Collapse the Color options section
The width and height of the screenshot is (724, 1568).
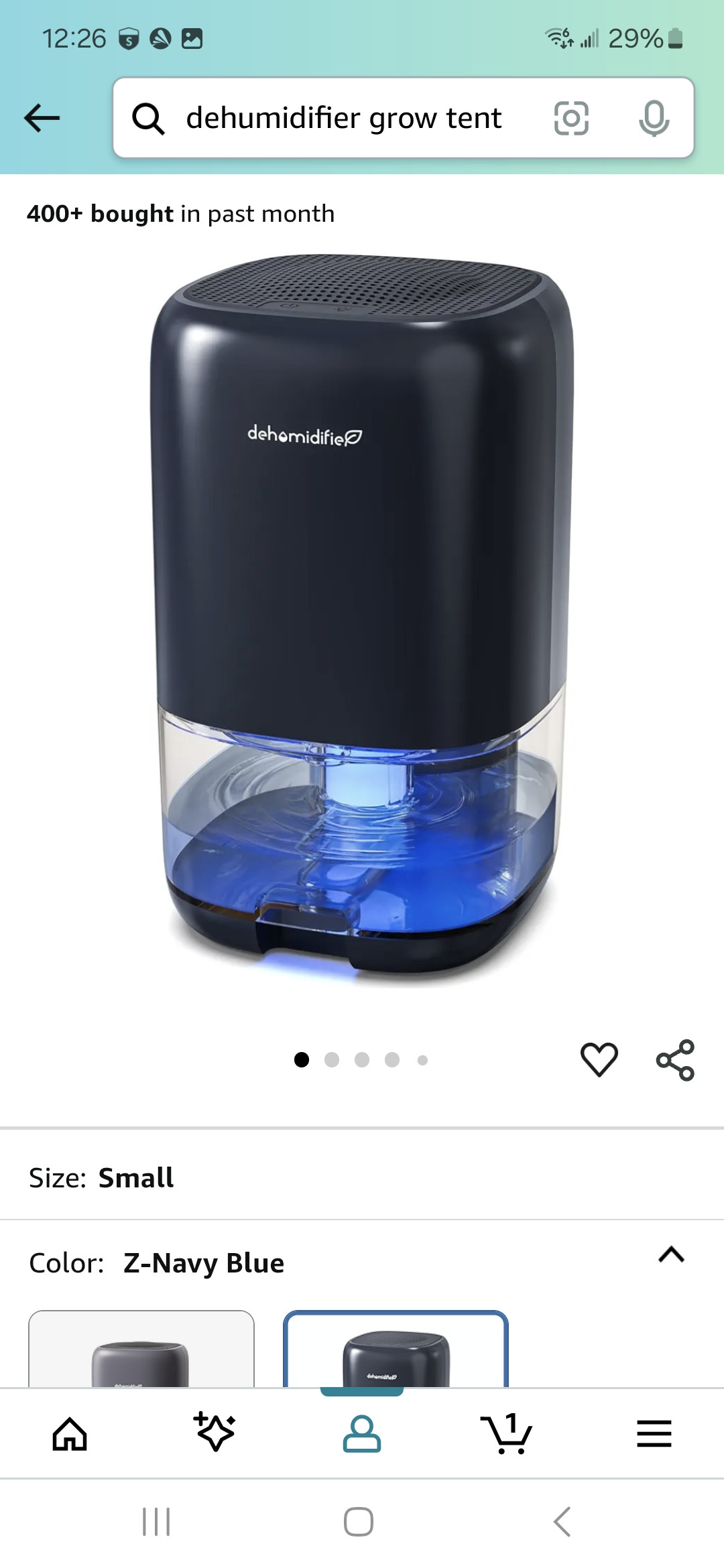(x=671, y=1254)
